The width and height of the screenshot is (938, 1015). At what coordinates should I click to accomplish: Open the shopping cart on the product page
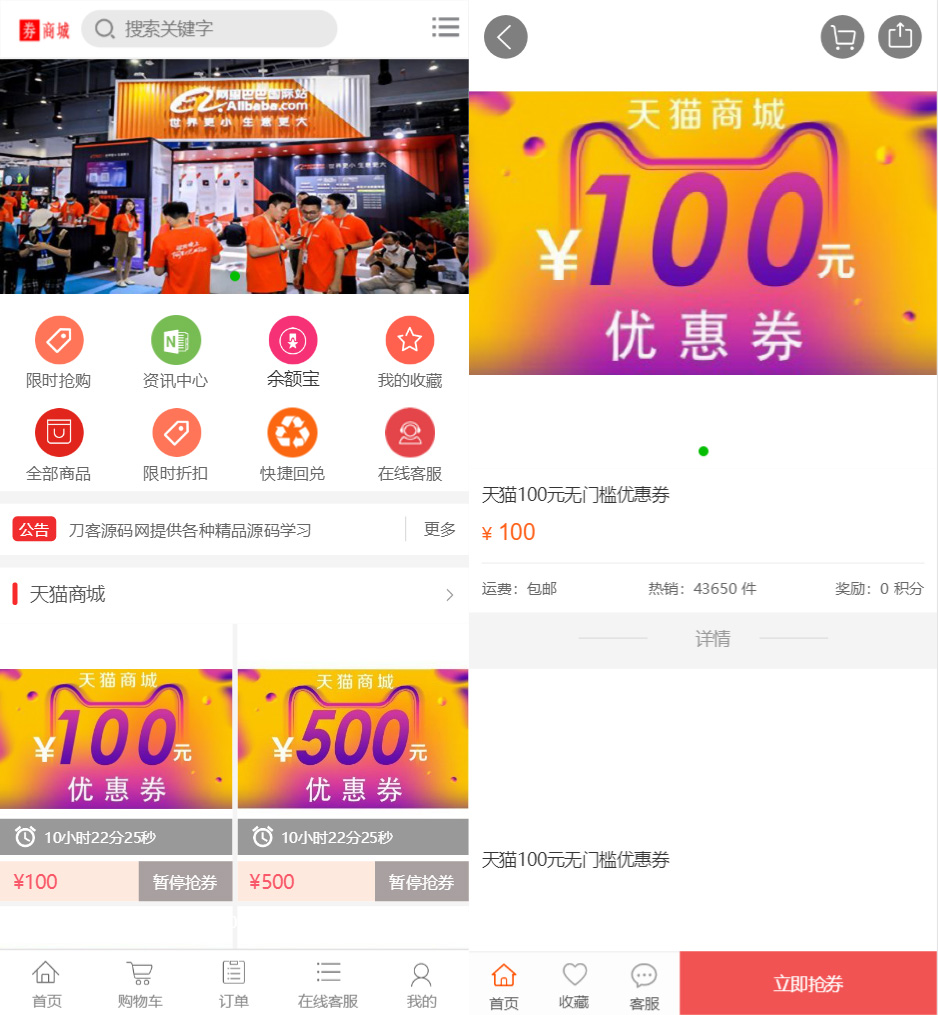[x=842, y=36]
